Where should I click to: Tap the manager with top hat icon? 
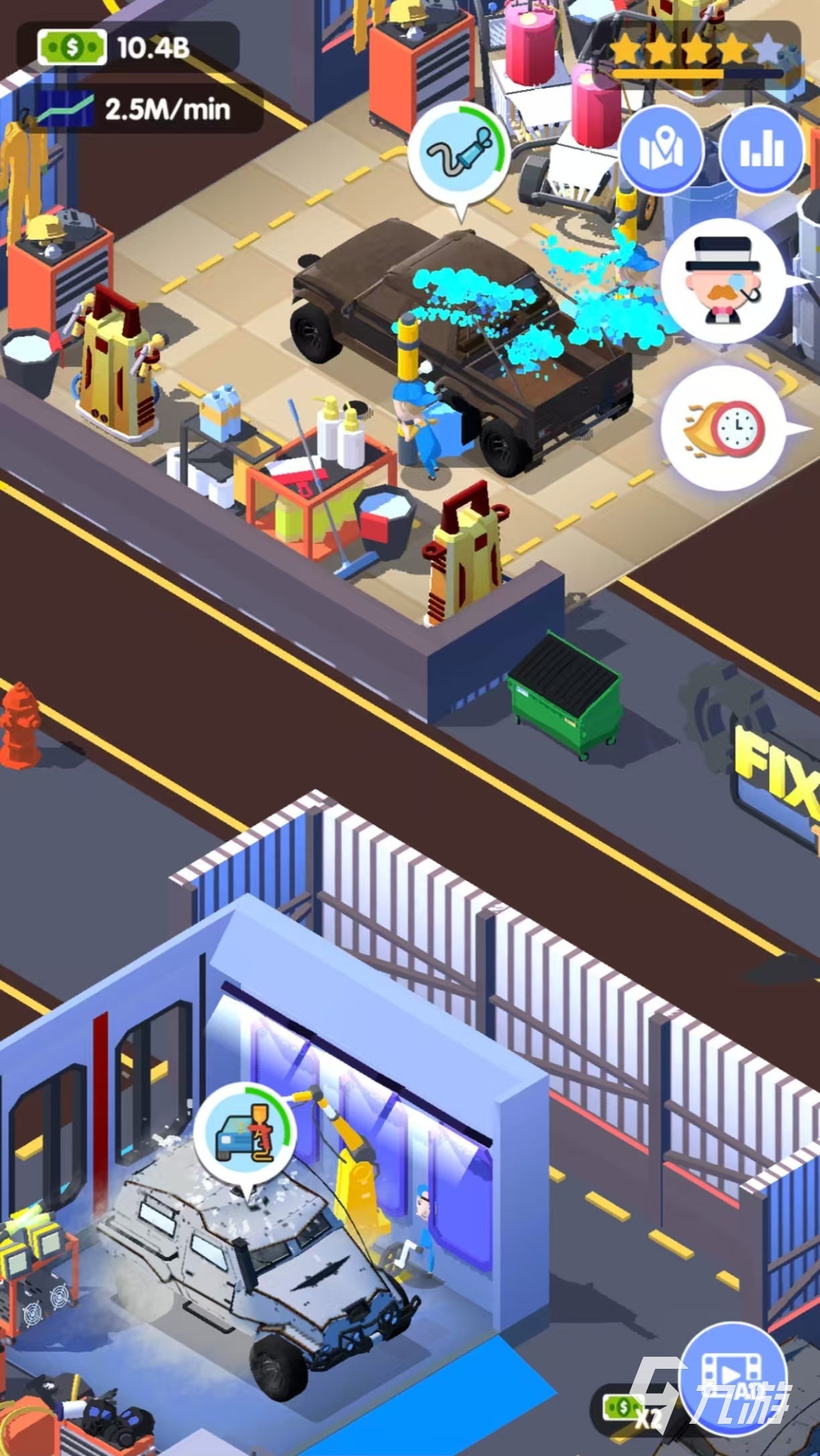[723, 280]
